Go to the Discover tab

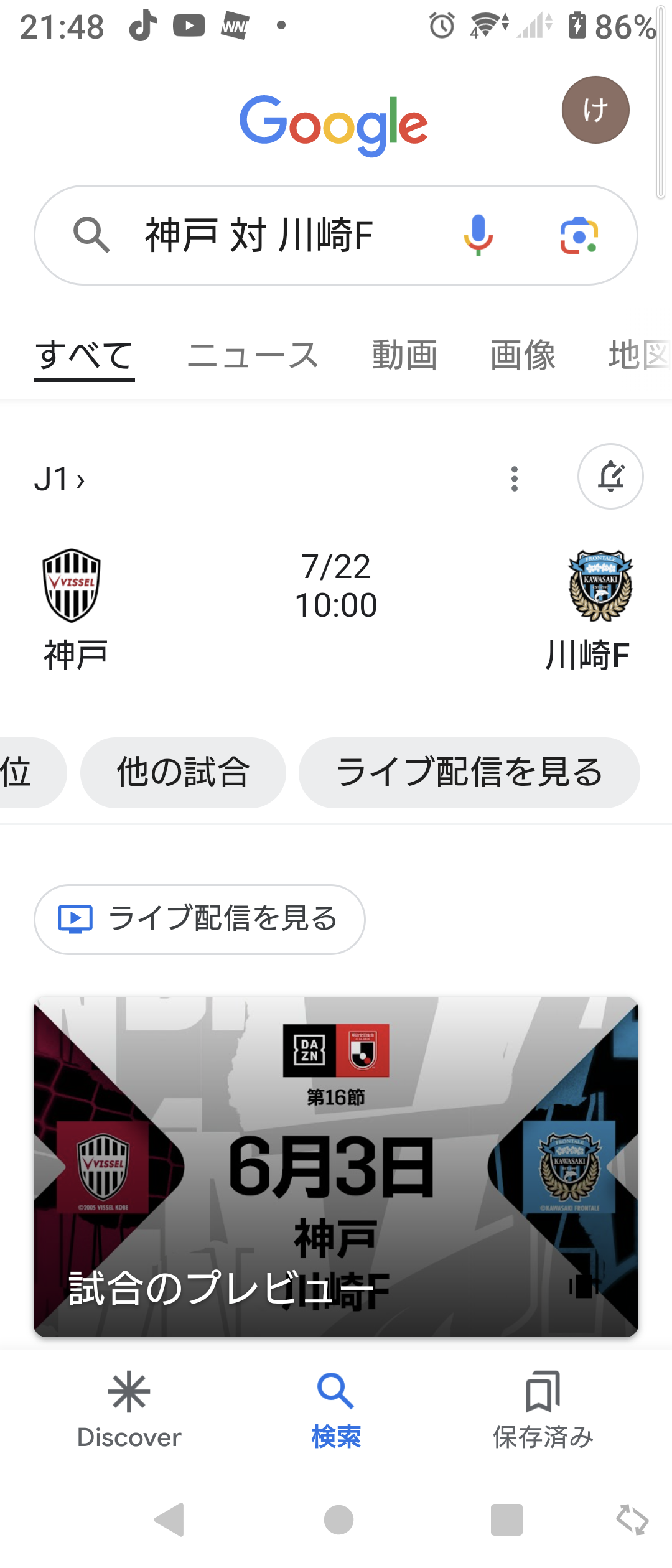[x=129, y=1409]
